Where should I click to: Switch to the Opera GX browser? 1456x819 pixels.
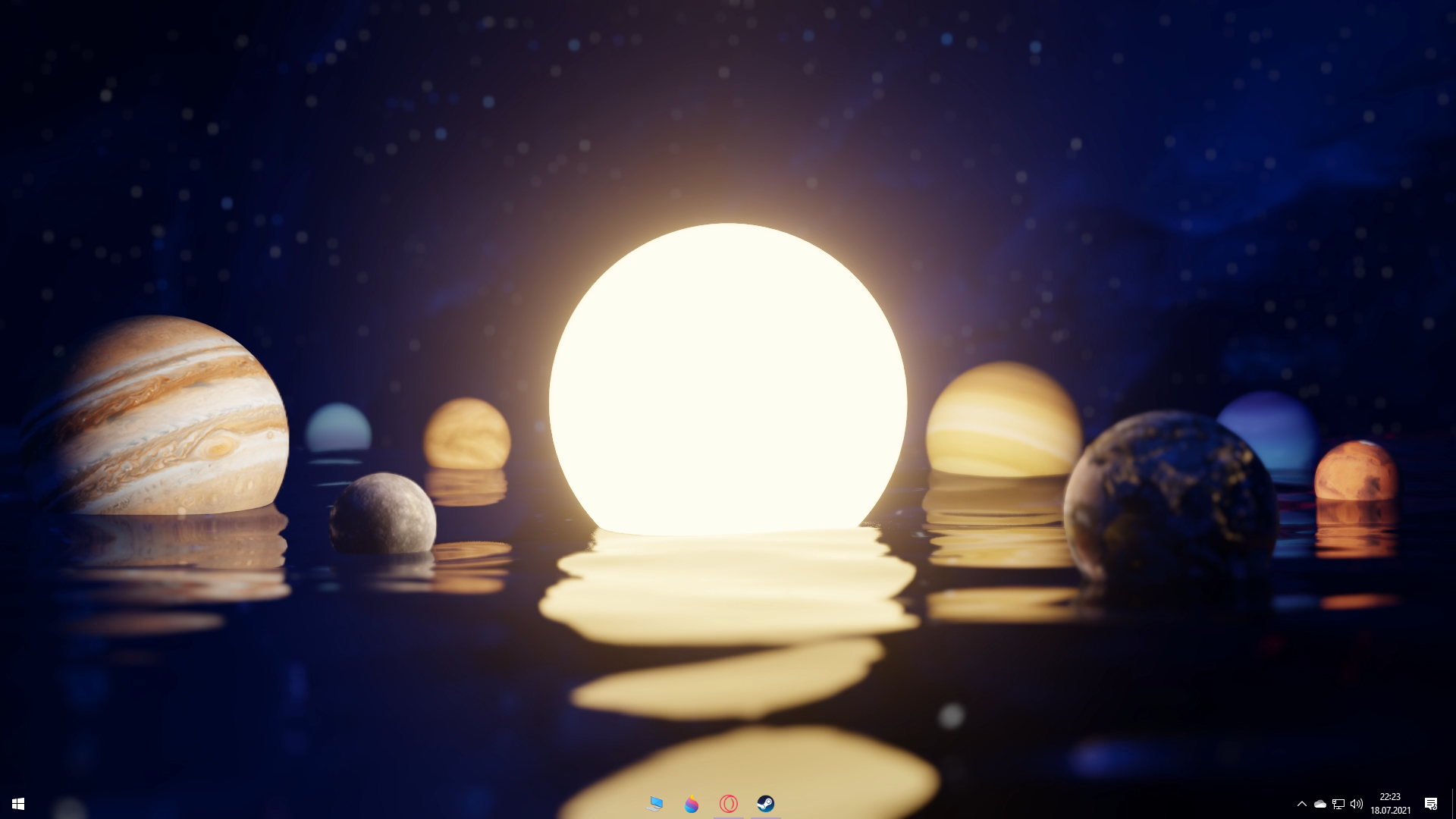click(x=728, y=803)
